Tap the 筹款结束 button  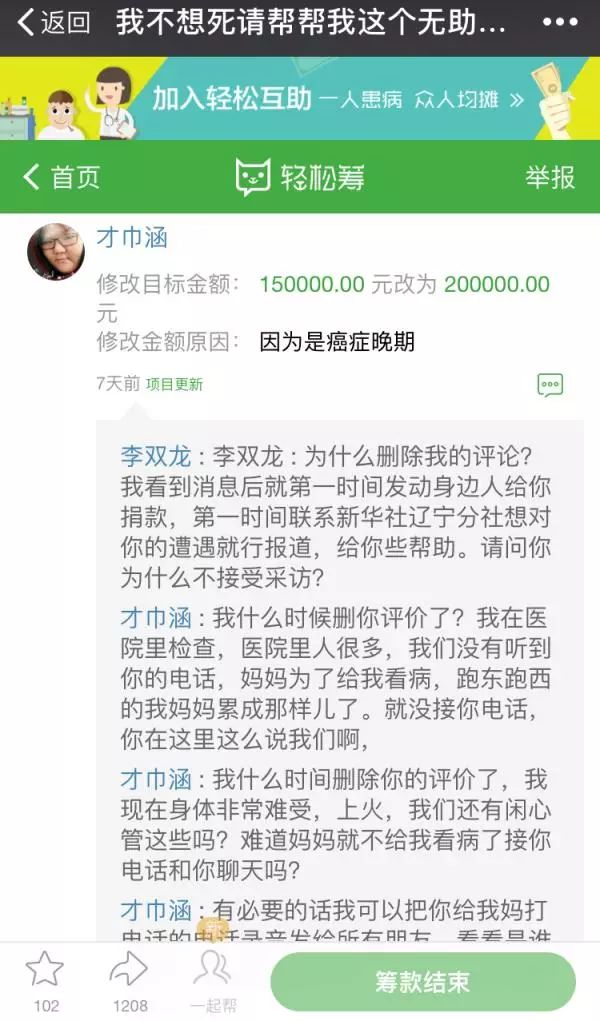(423, 981)
